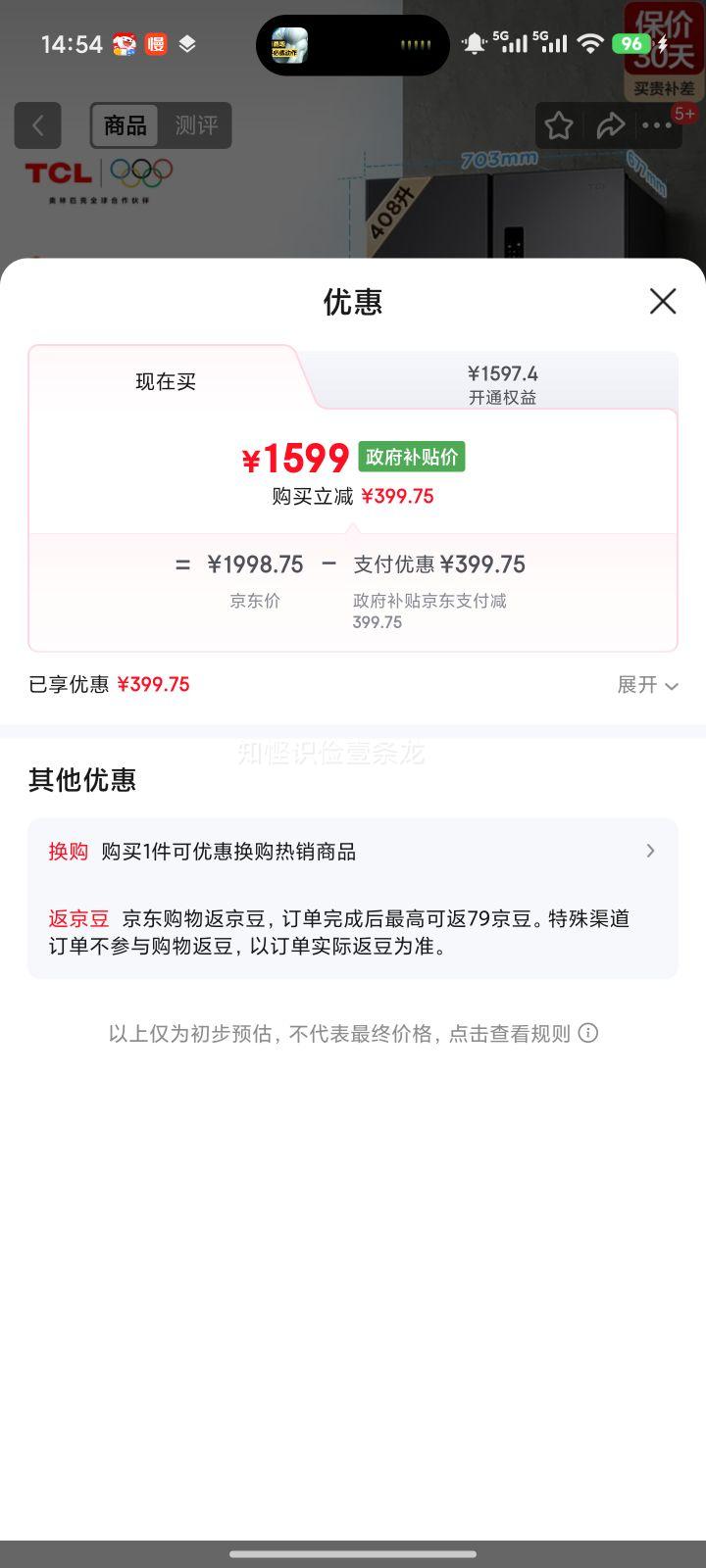Collapse the coupon sheet via its X
The width and height of the screenshot is (706, 1568).
click(x=663, y=302)
